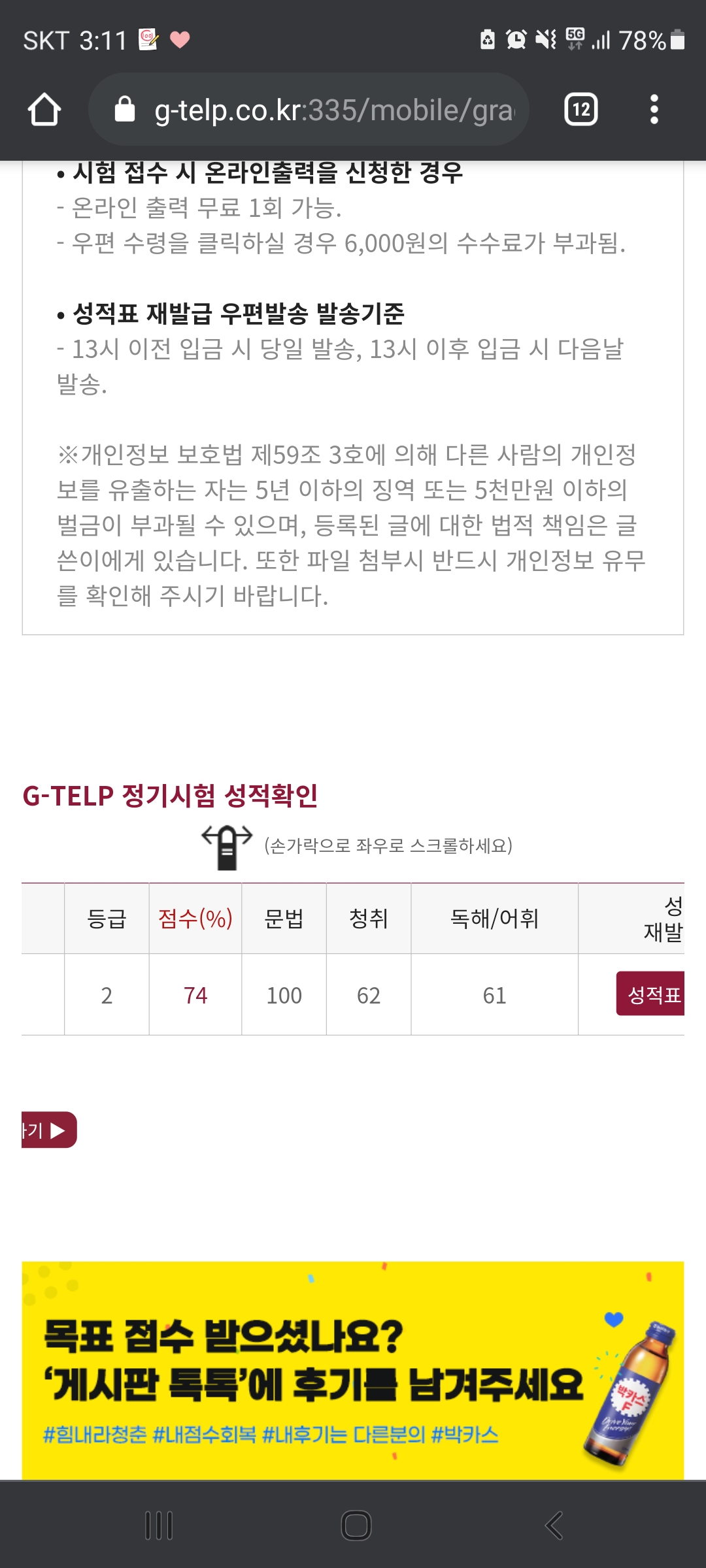The height and width of the screenshot is (1568, 706).
Task: Tap the g-telp.co.kr address bar
Action: tap(320, 110)
